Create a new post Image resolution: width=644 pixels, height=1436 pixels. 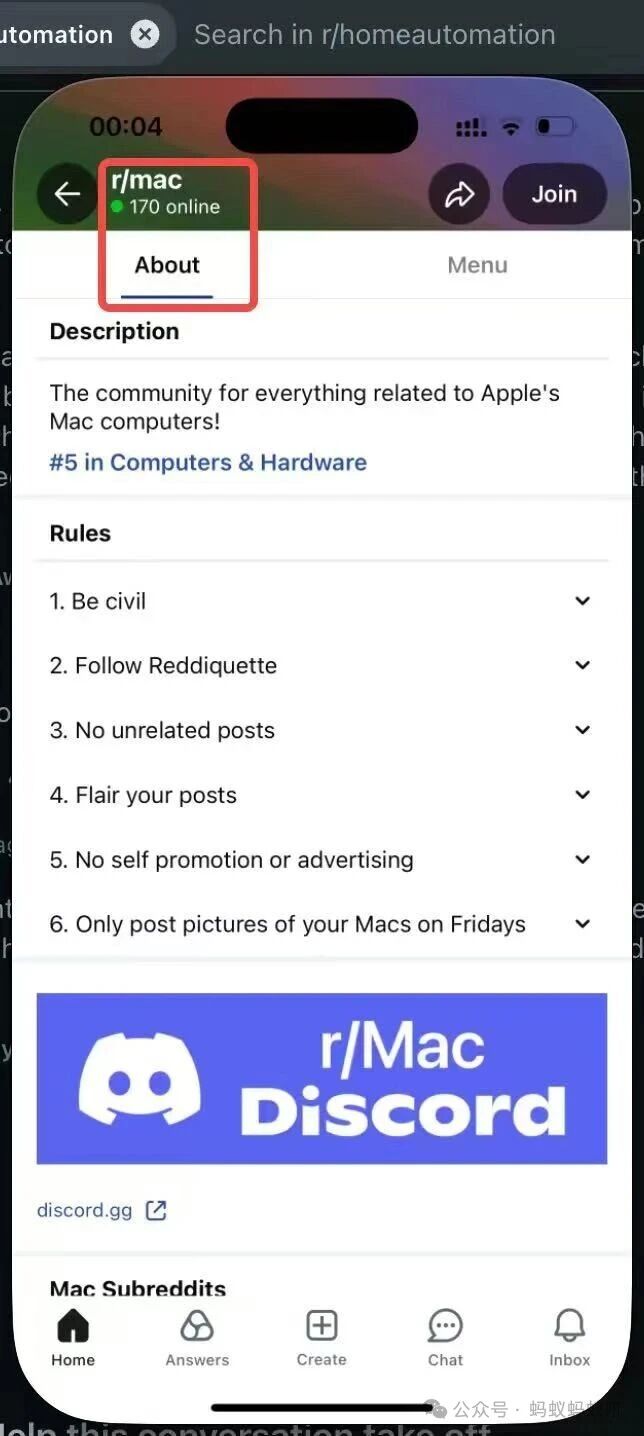click(321, 1337)
